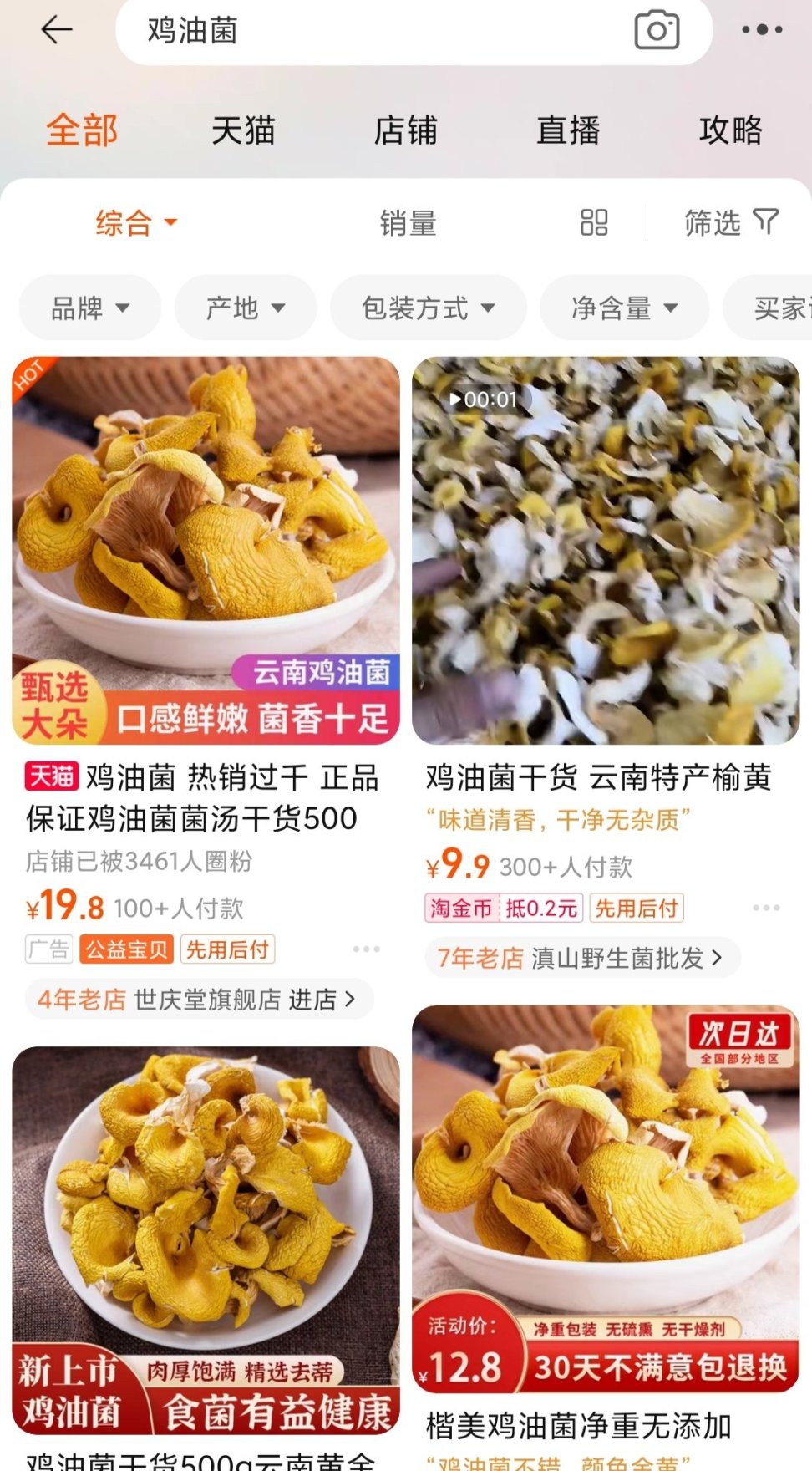The image size is (812, 1471).
Task: Toggle the grid layout view icon
Action: (x=594, y=222)
